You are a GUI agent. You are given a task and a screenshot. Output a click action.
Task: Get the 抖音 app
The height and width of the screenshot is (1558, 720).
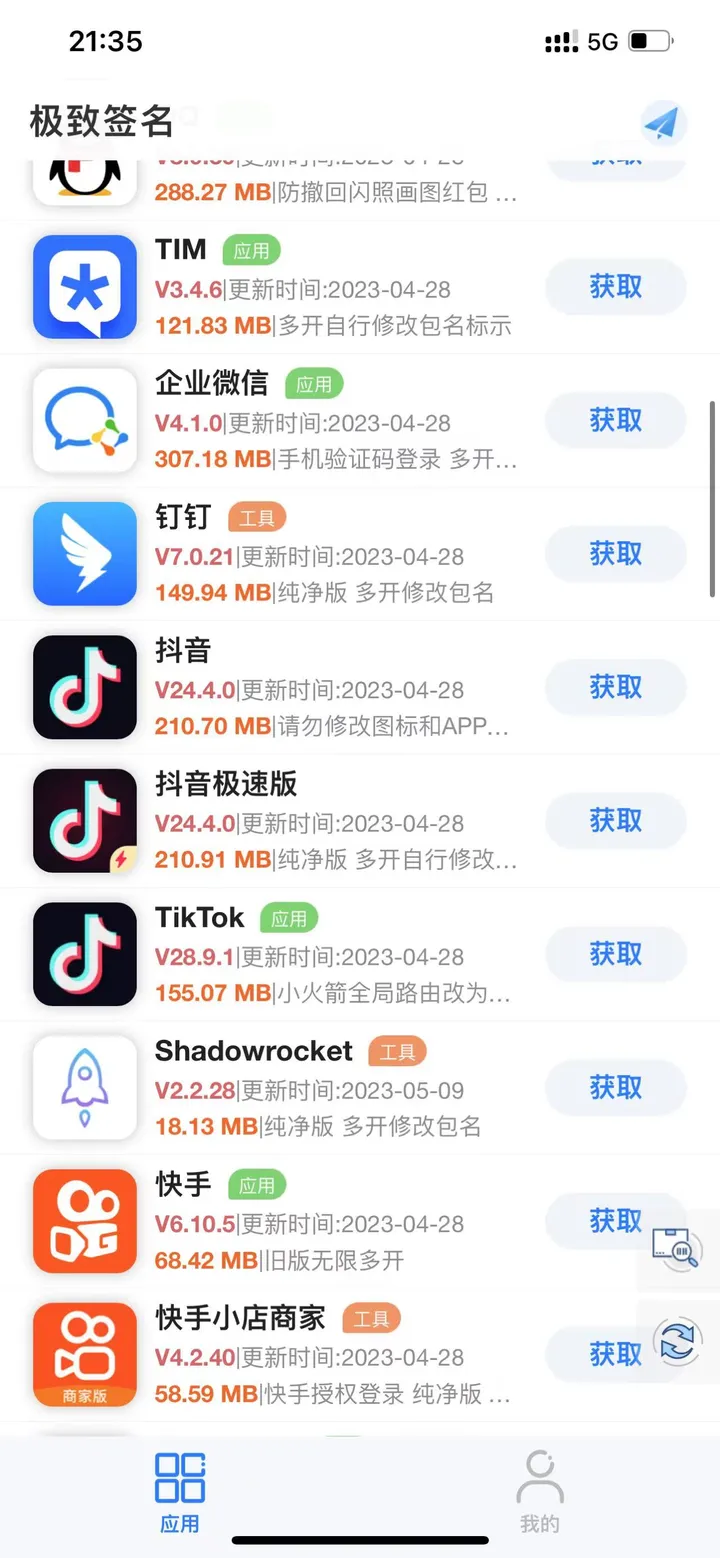click(x=615, y=687)
